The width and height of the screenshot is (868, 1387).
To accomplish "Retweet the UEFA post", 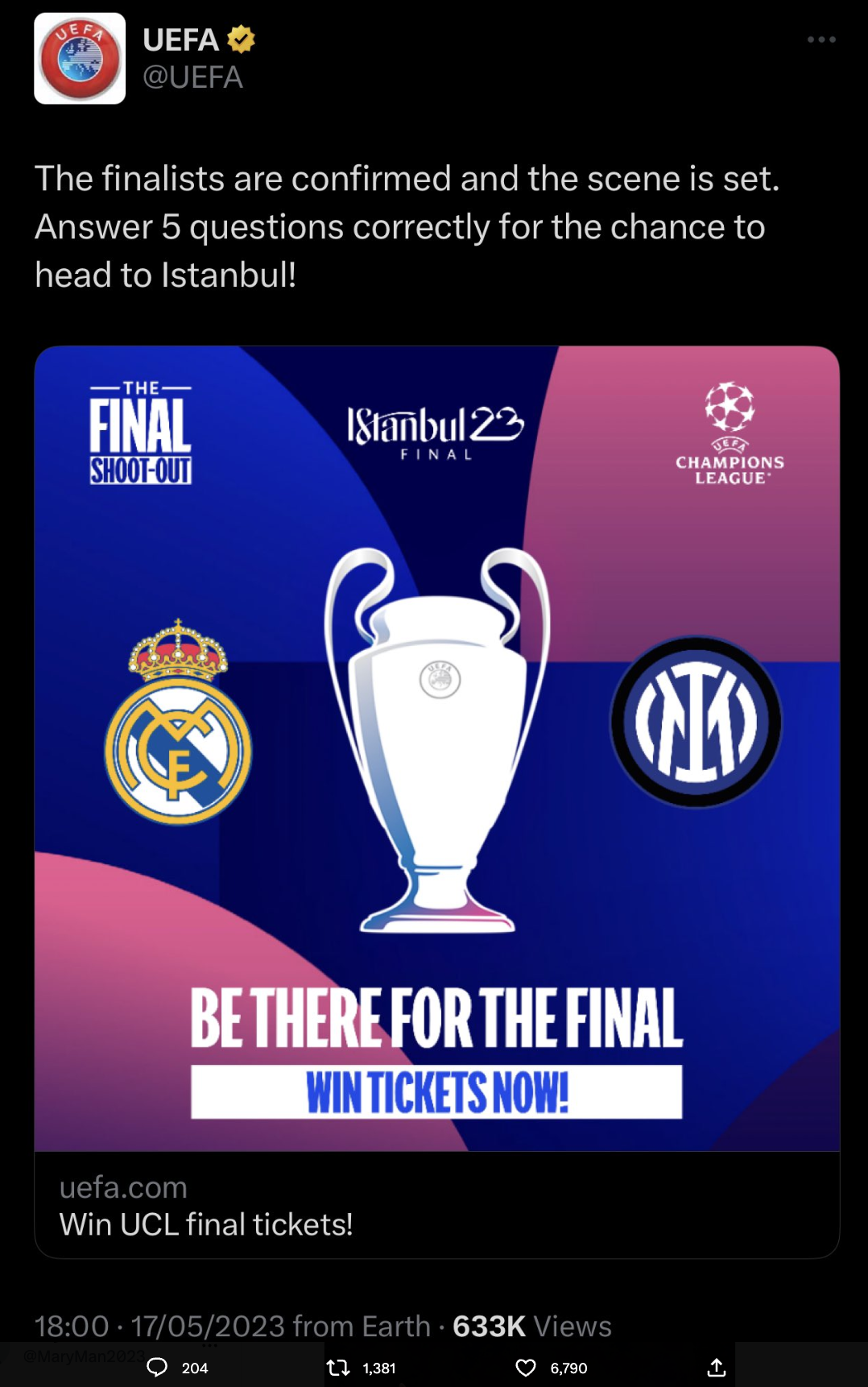I will (x=338, y=1367).
